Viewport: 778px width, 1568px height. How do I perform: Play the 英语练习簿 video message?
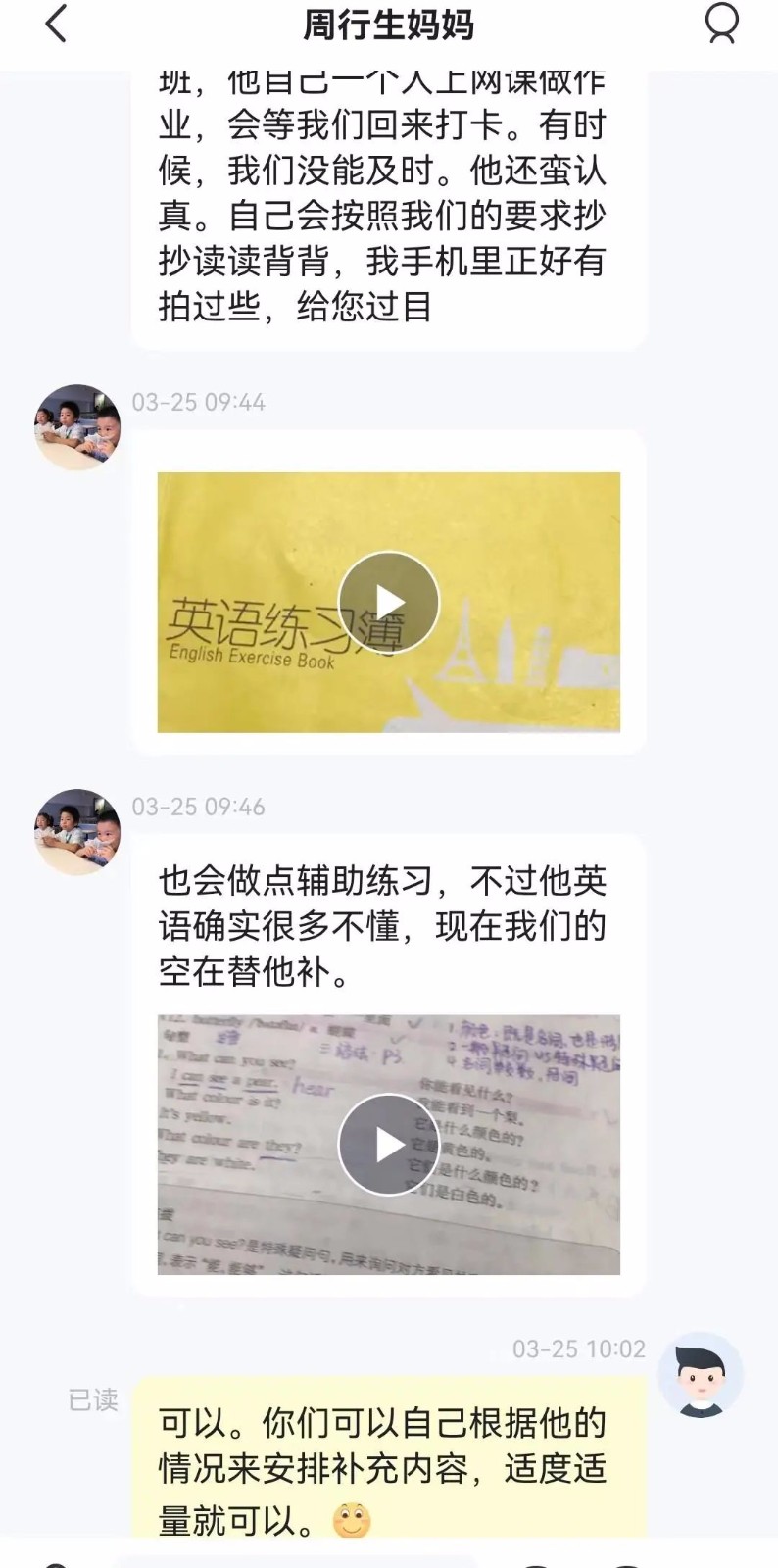[x=389, y=602]
